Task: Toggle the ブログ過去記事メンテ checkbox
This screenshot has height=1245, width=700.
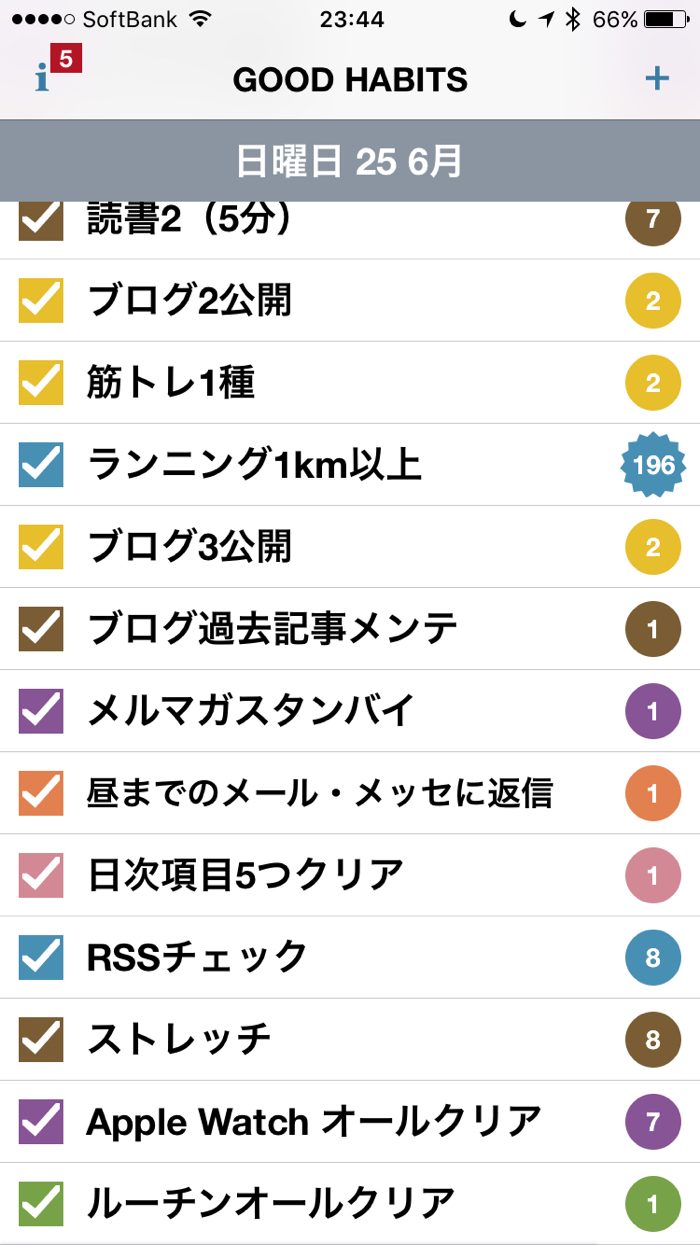Action: (41, 629)
